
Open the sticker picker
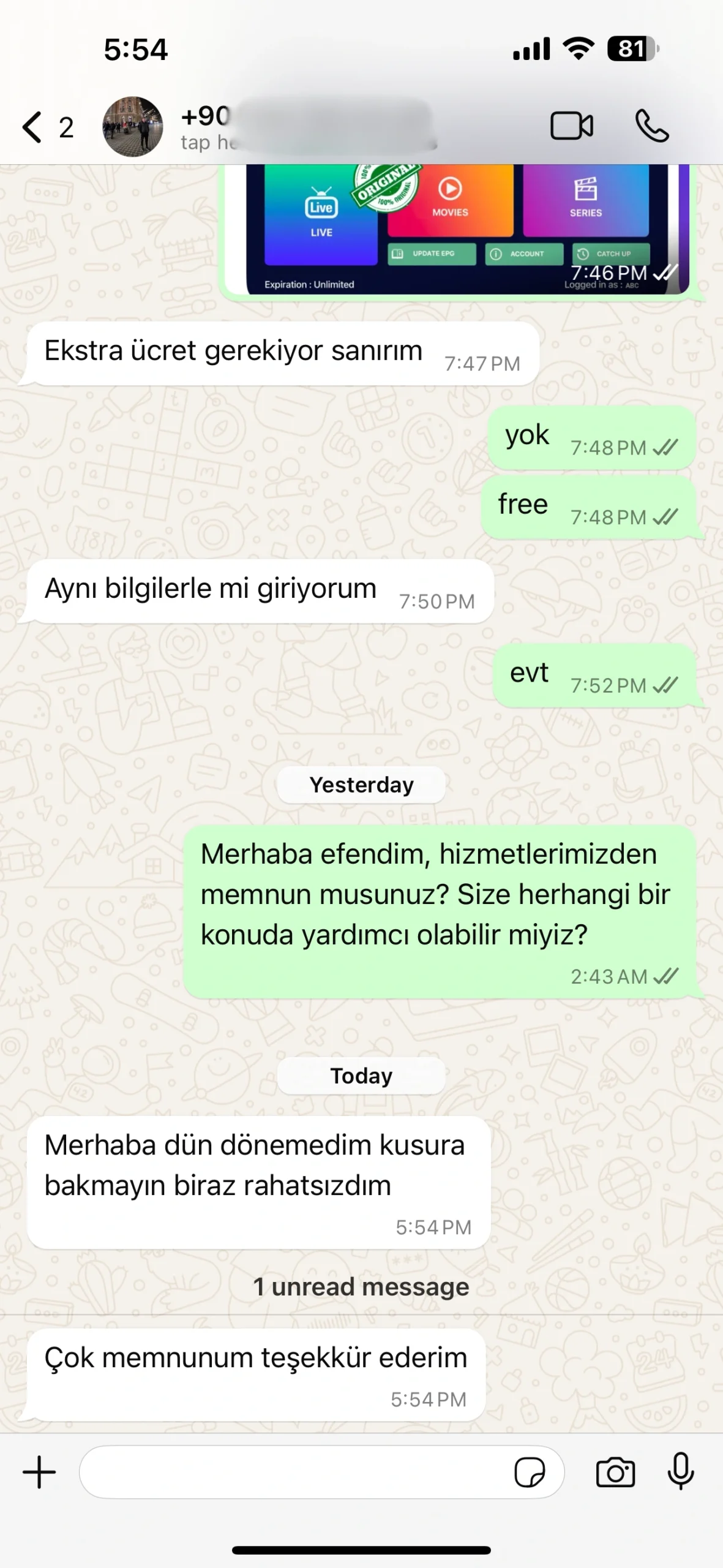pyautogui.click(x=530, y=1472)
